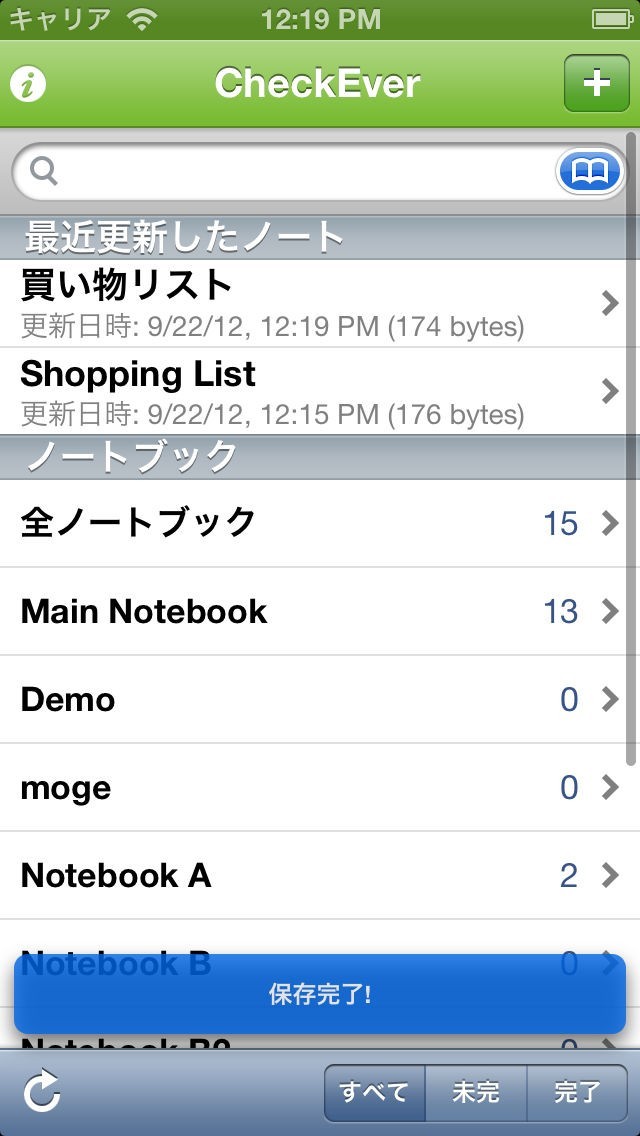640x1136 pixels.
Task: Add a new note with plus button
Action: pyautogui.click(x=596, y=83)
